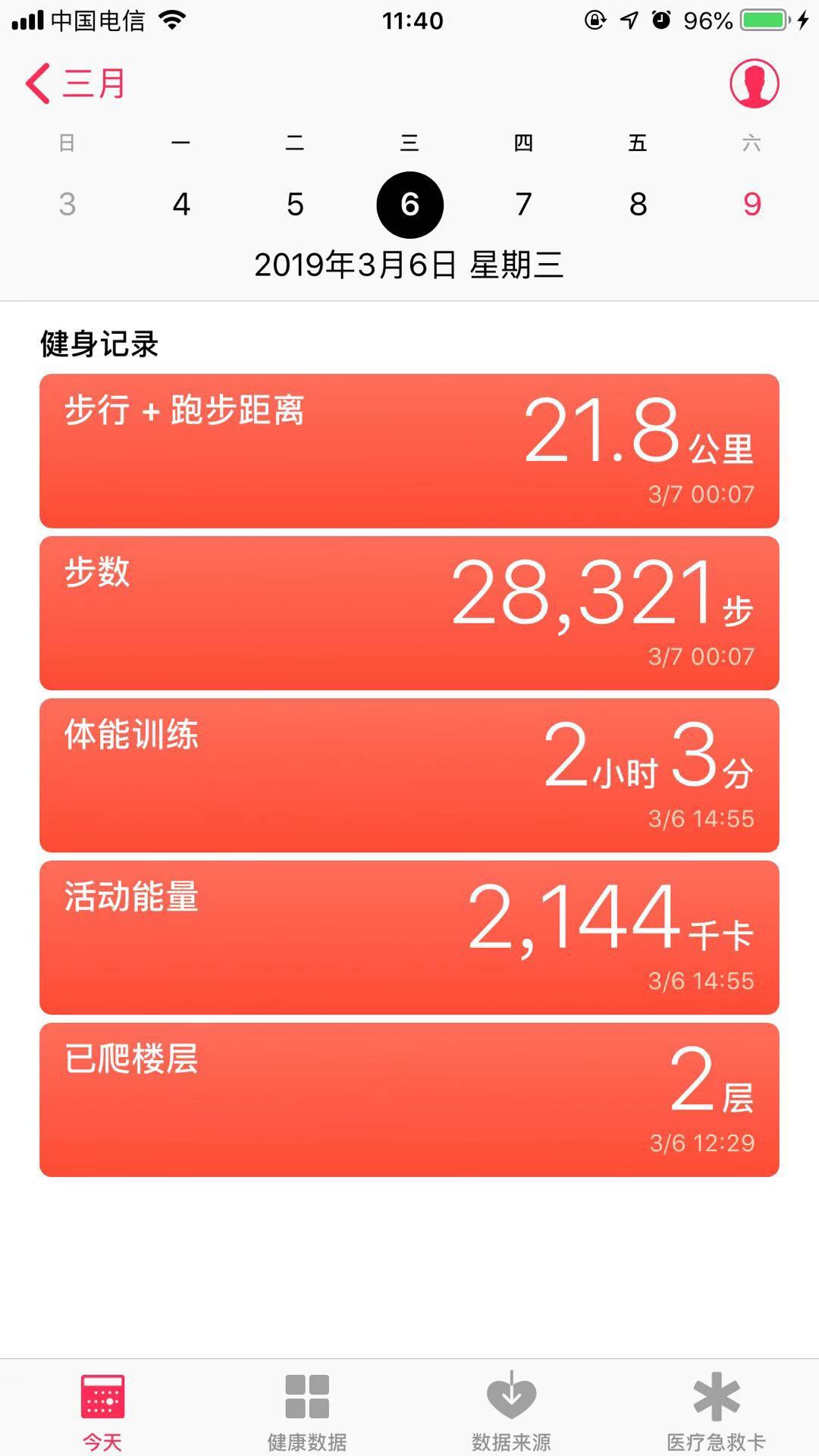This screenshot has width=819, height=1456.
Task: Expand the 步行 + 跑步距离 card
Action: tap(409, 449)
